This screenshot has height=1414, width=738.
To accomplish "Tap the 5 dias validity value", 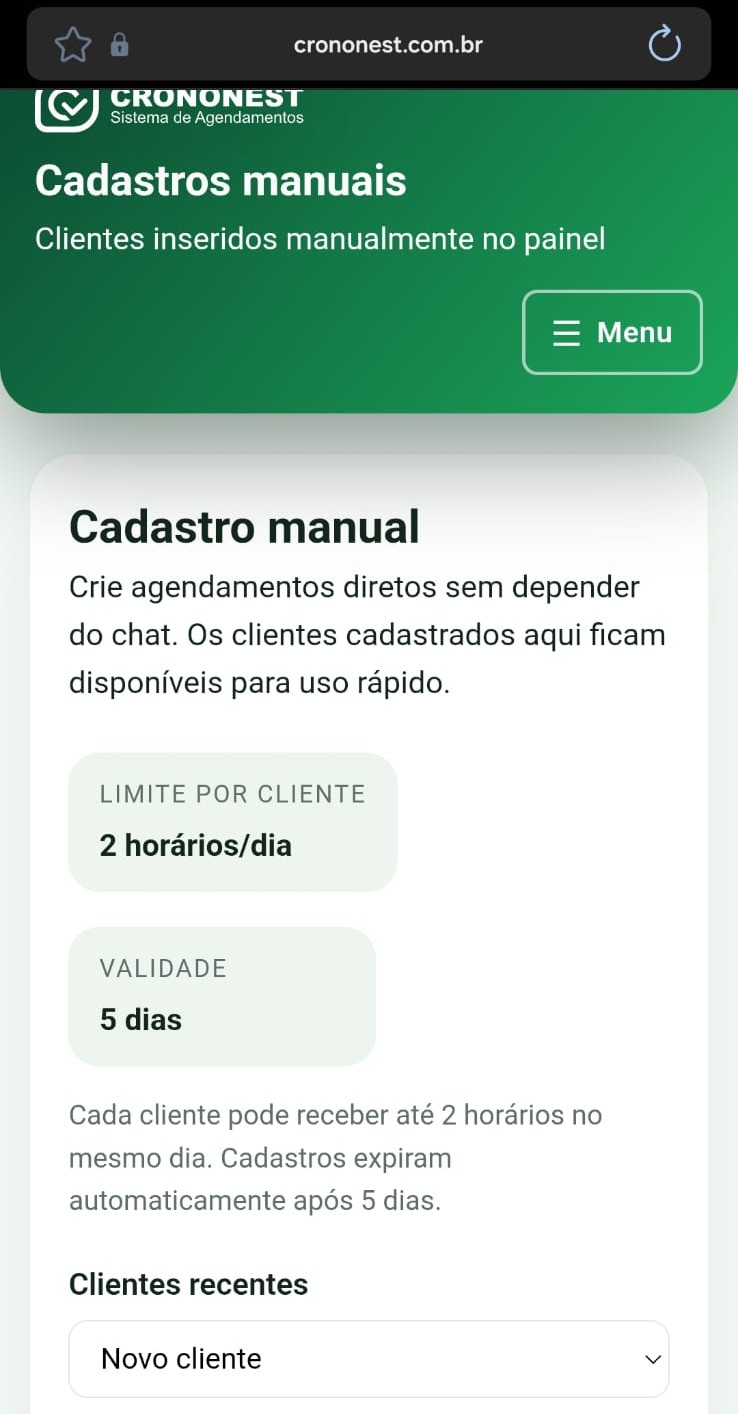I will (x=139, y=1019).
